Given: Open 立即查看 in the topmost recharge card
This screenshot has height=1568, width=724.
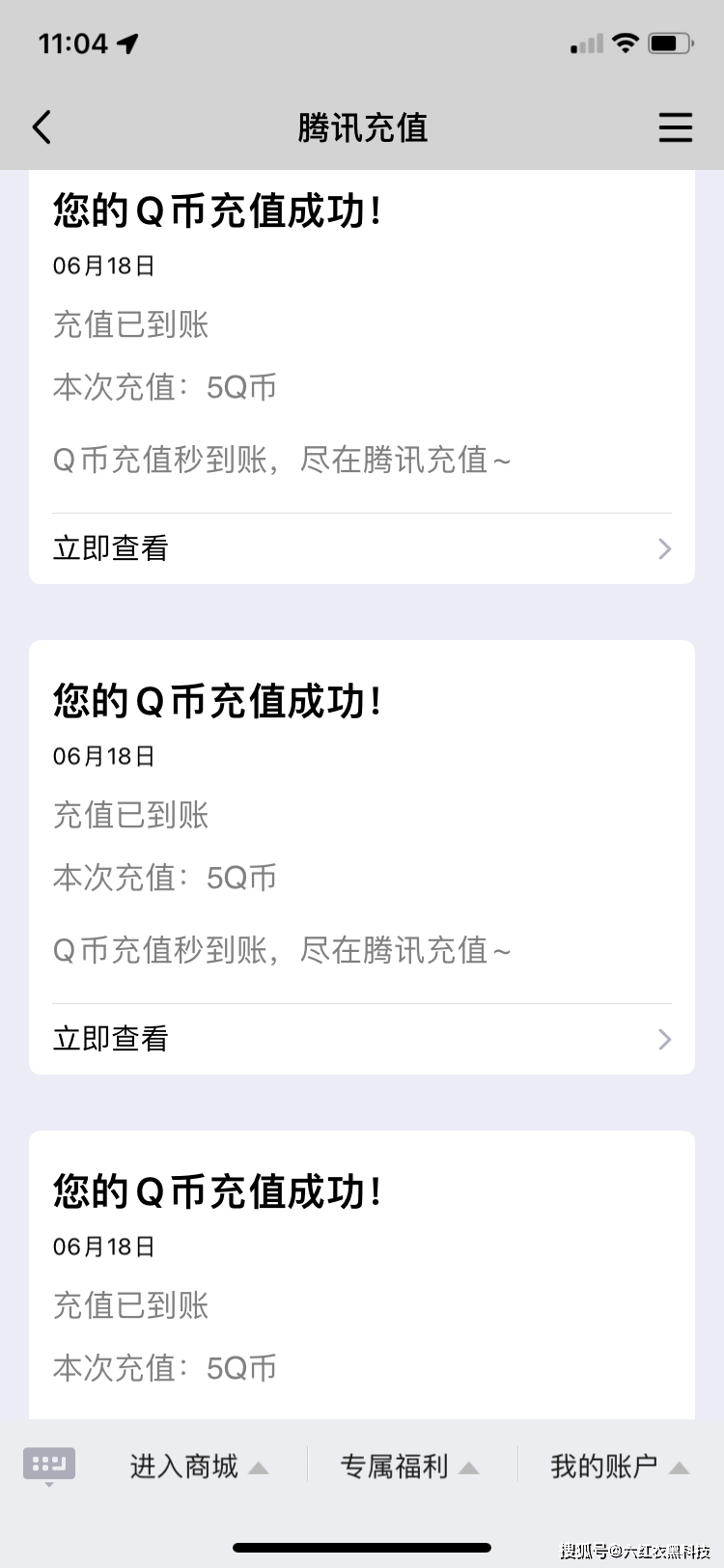Looking at the screenshot, I should 361,548.
